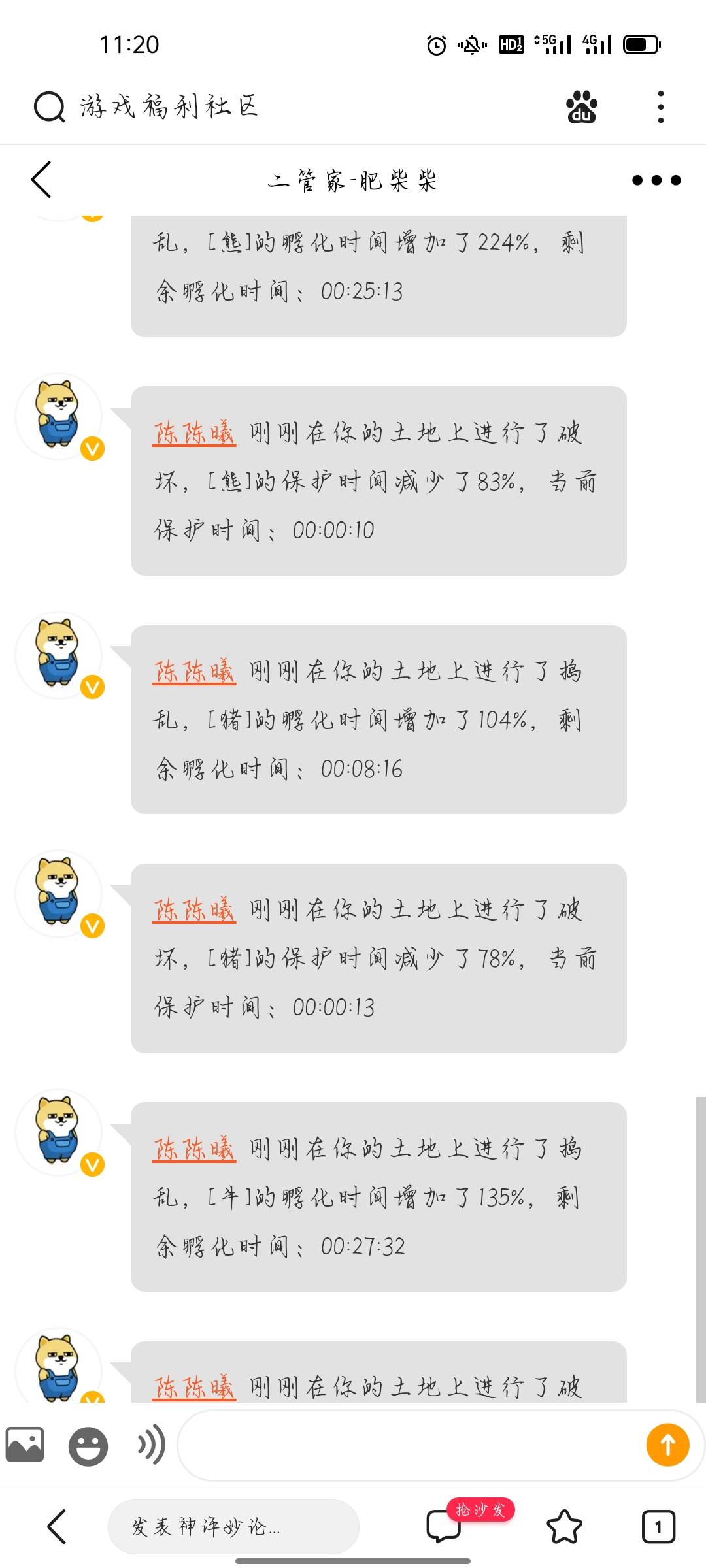
Task: Open the 陈陈曦 link in the 135% message
Action: tap(194, 1149)
